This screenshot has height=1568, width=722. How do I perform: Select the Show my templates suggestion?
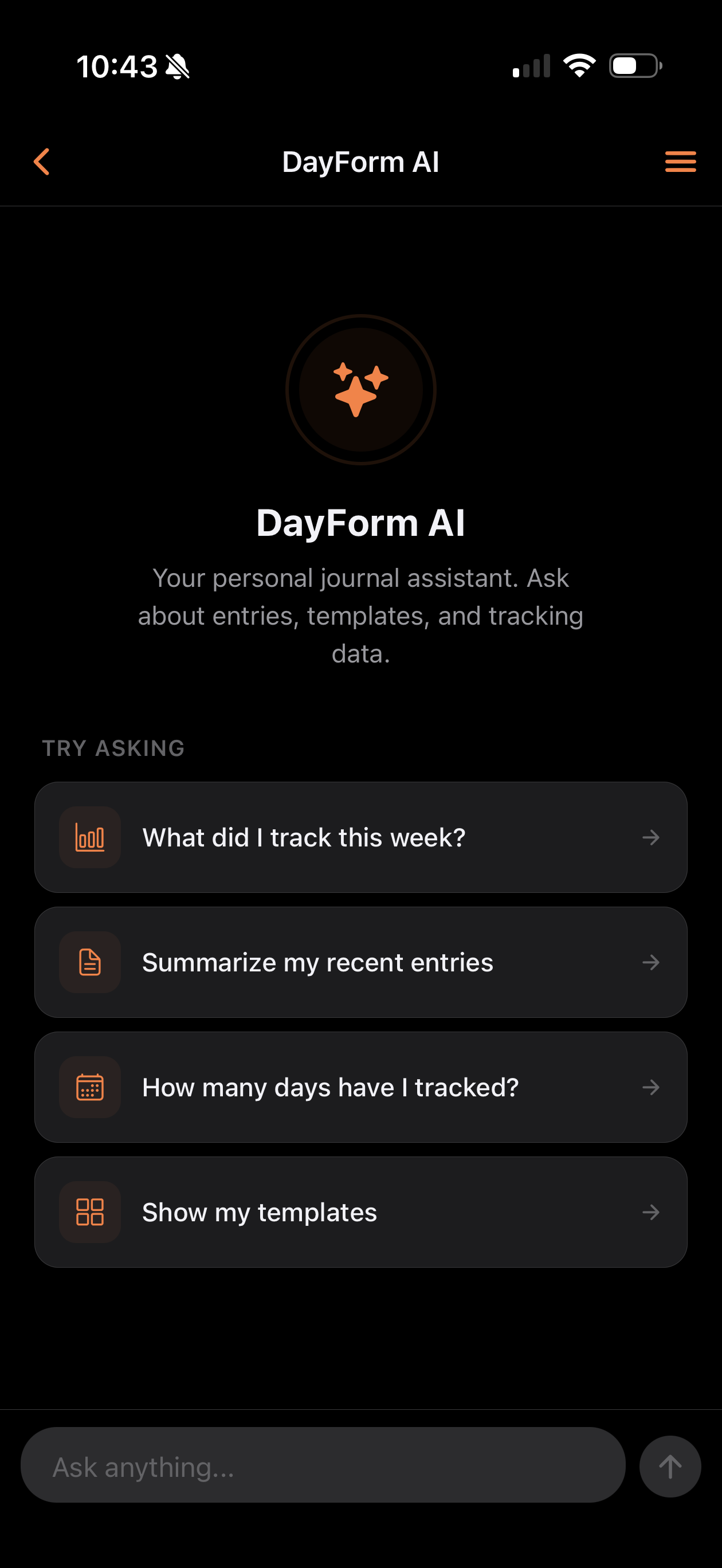[x=360, y=1212]
